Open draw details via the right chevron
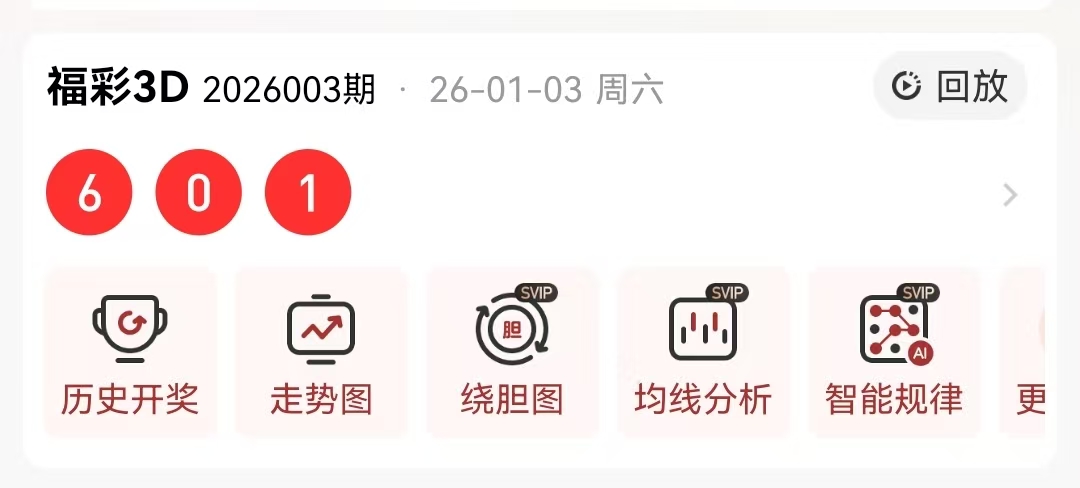 coord(1010,195)
